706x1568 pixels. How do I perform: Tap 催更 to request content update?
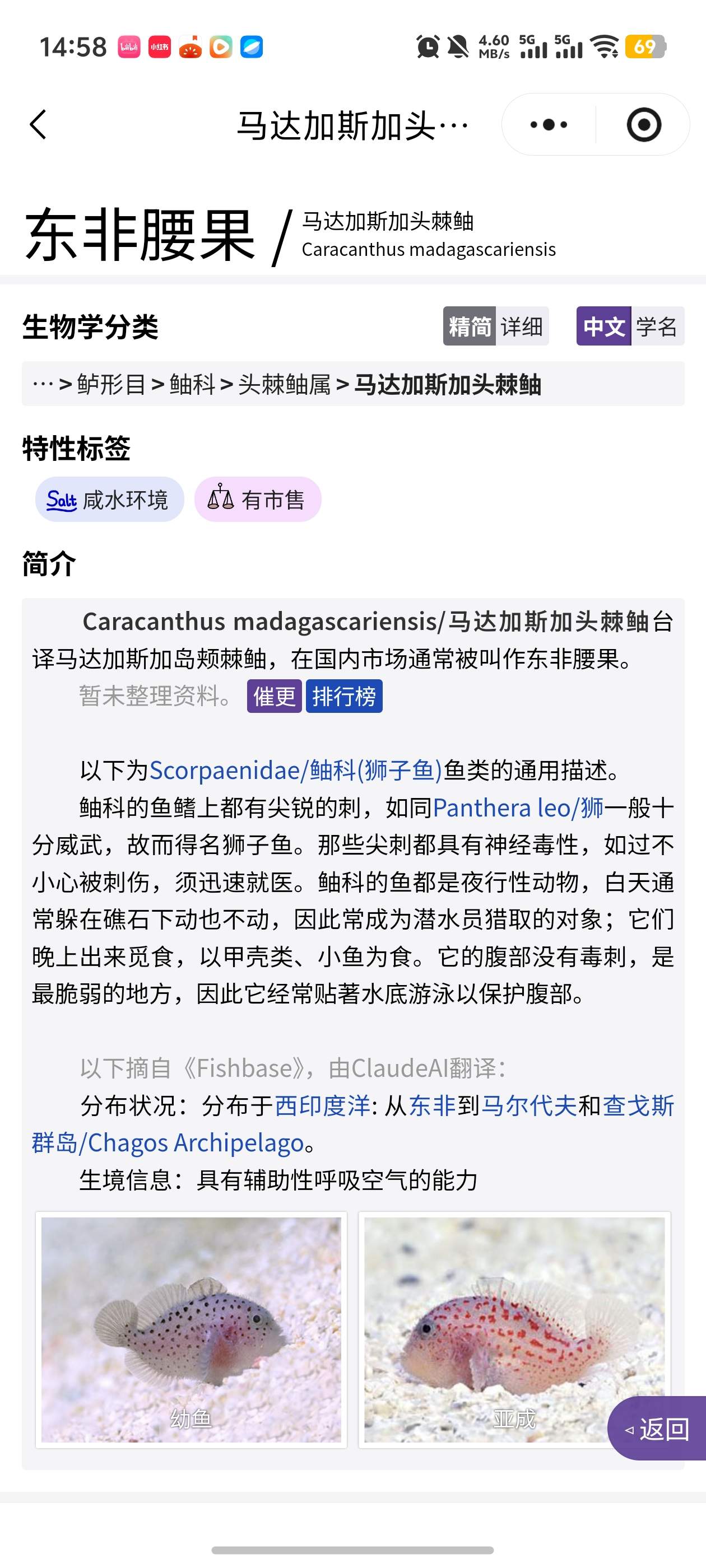pos(274,696)
